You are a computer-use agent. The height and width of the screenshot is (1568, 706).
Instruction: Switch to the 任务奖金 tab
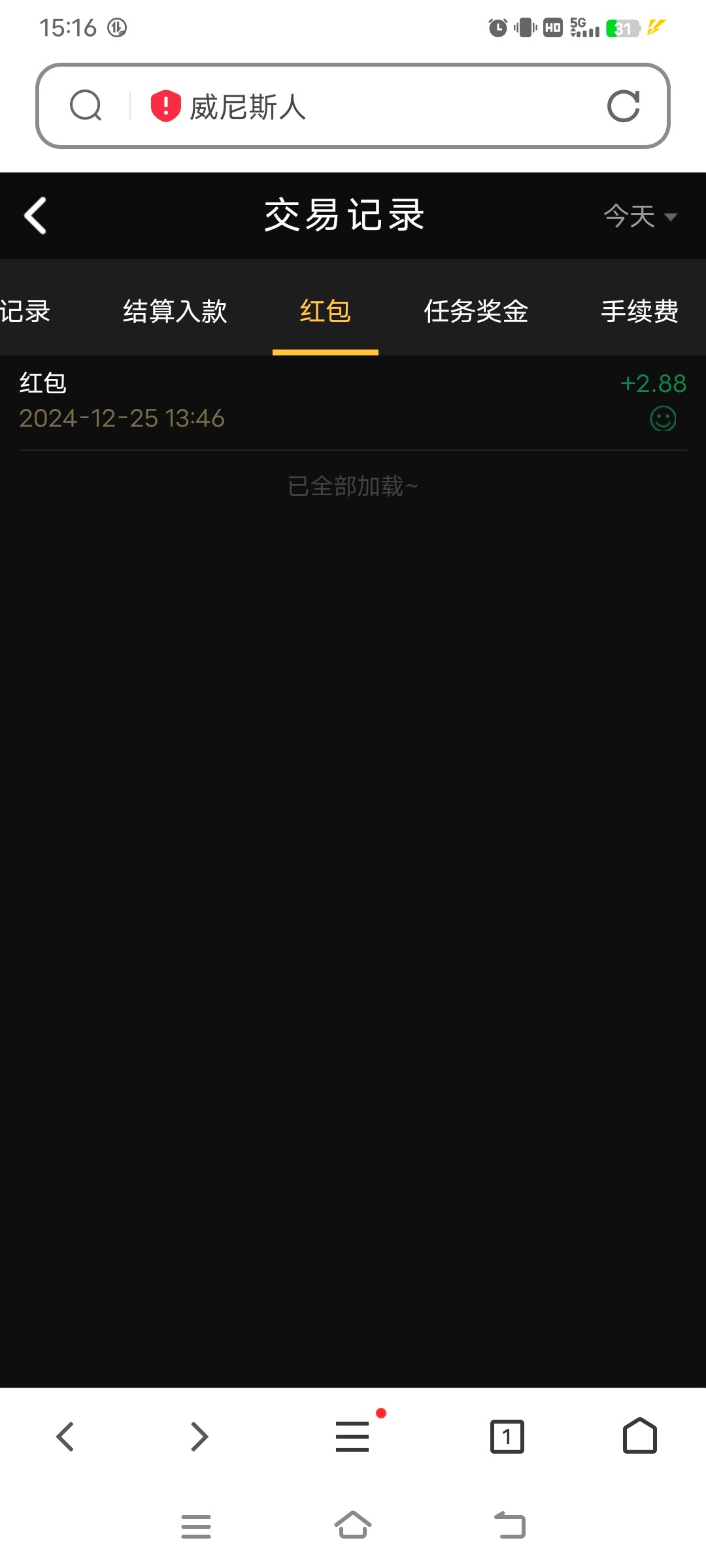[x=476, y=311]
